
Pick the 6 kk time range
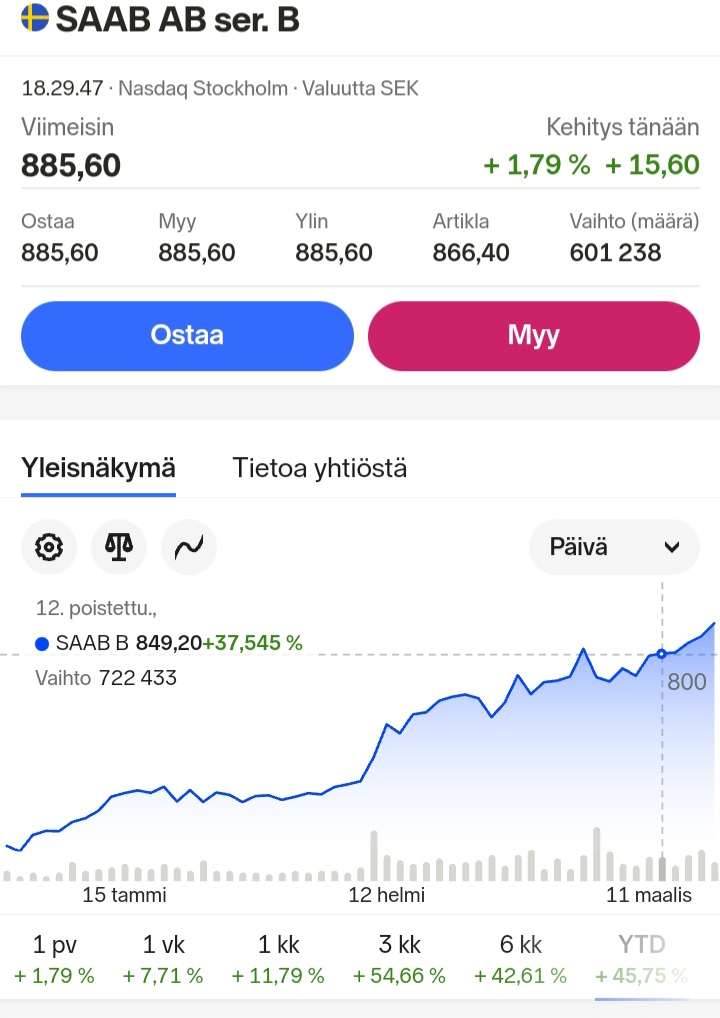[x=520, y=958]
